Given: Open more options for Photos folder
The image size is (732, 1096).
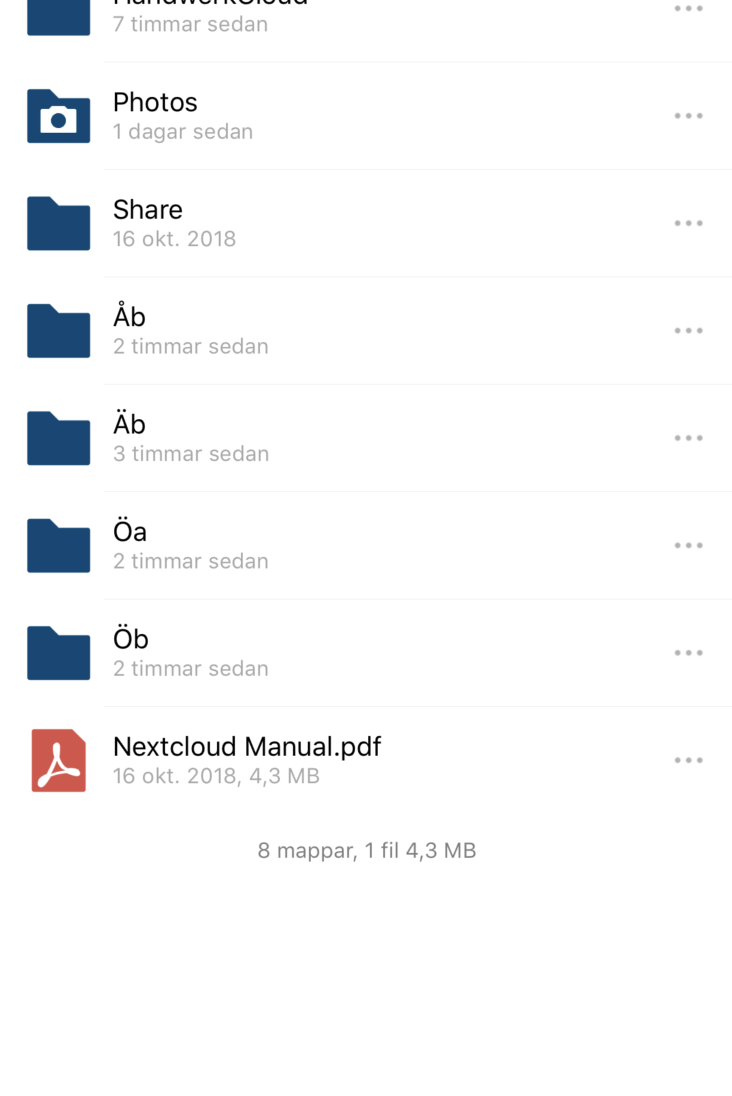Looking at the screenshot, I should pos(689,116).
